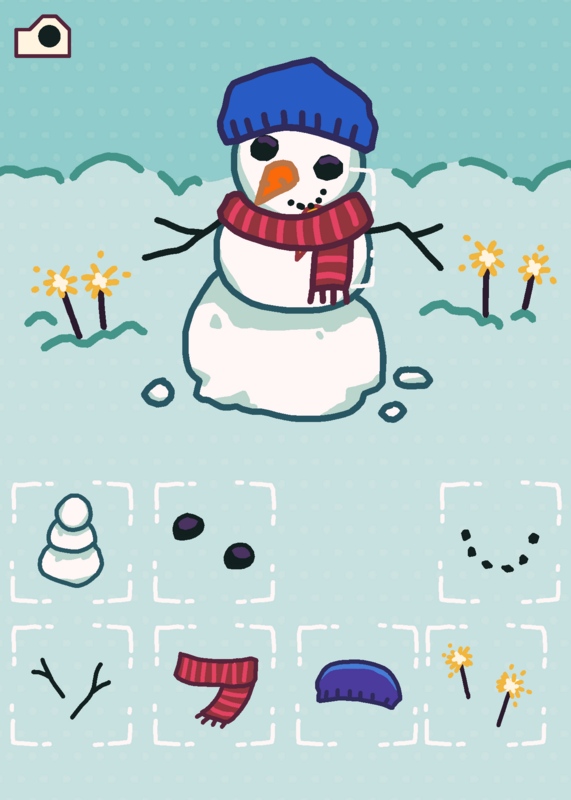This screenshot has width=571, height=800.
Task: Select the sparklers decoration tile
Action: (x=486, y=685)
